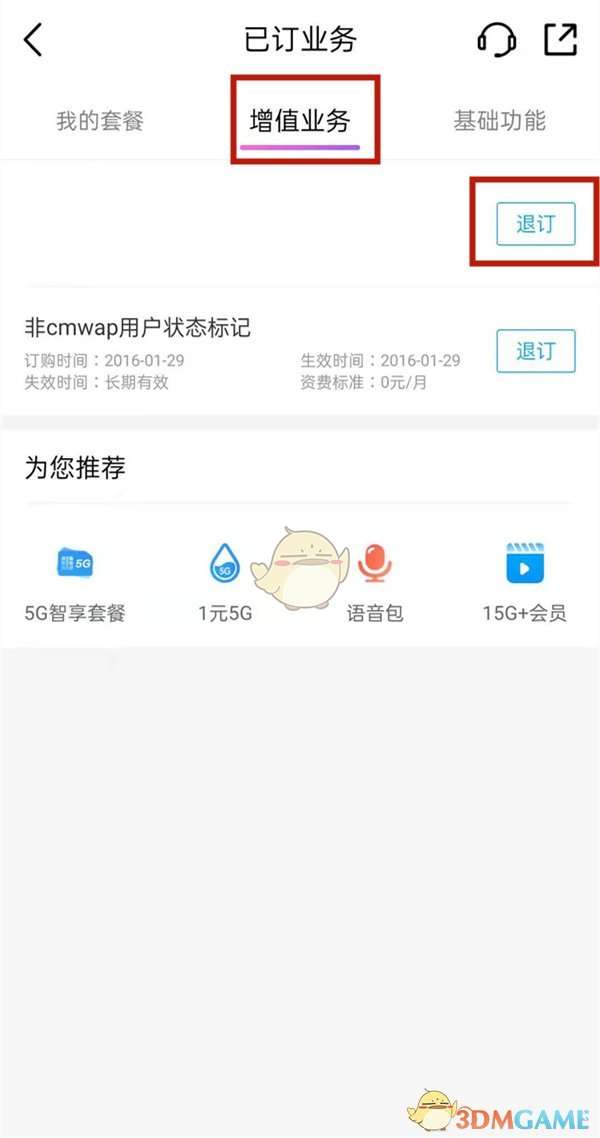Open customer service headset icon

click(496, 41)
